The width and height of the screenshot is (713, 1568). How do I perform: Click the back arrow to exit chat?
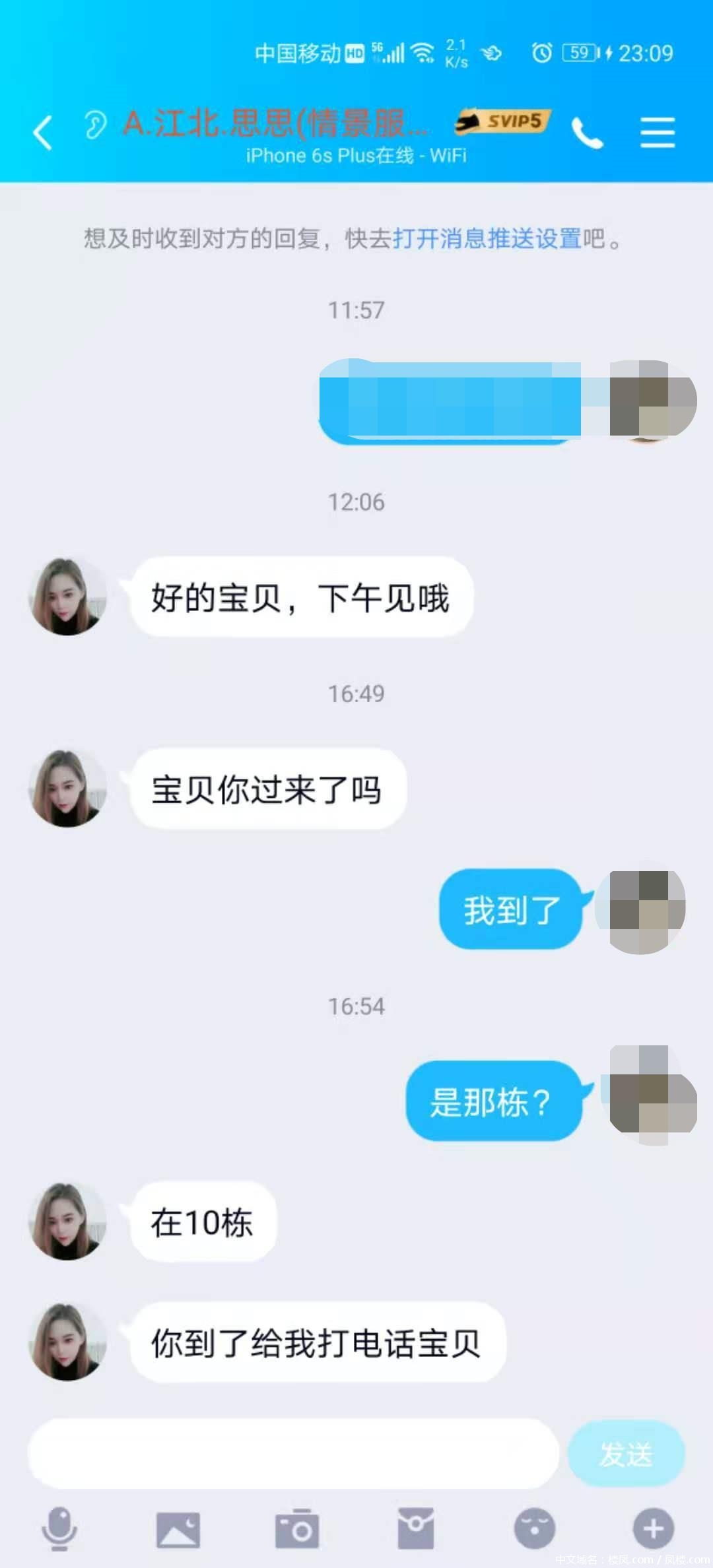coord(44,131)
